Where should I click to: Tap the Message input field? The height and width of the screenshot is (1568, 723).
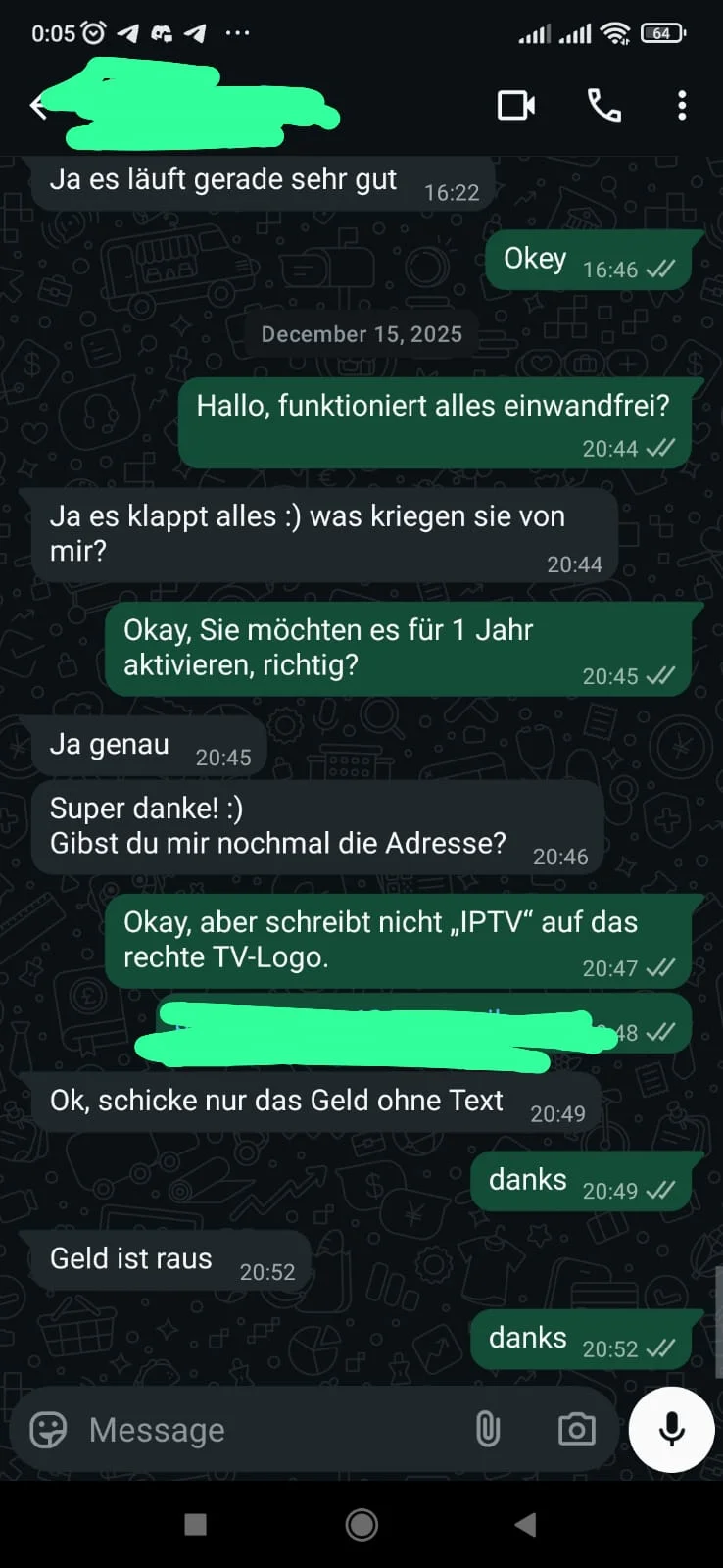(x=265, y=1430)
